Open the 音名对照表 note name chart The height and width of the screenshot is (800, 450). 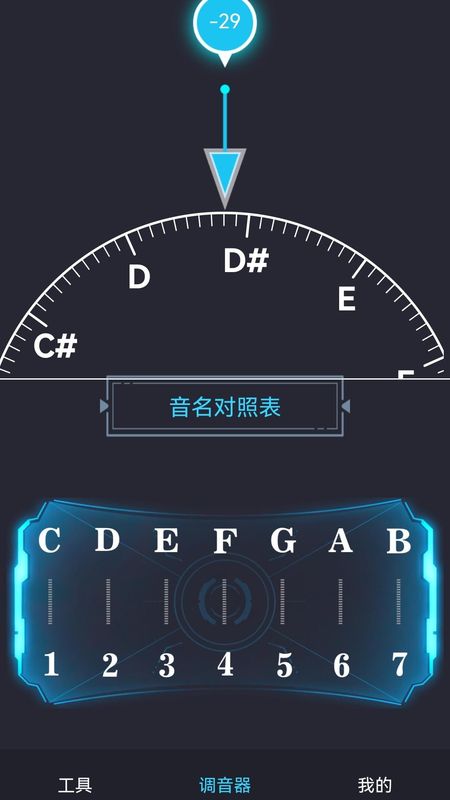click(225, 407)
